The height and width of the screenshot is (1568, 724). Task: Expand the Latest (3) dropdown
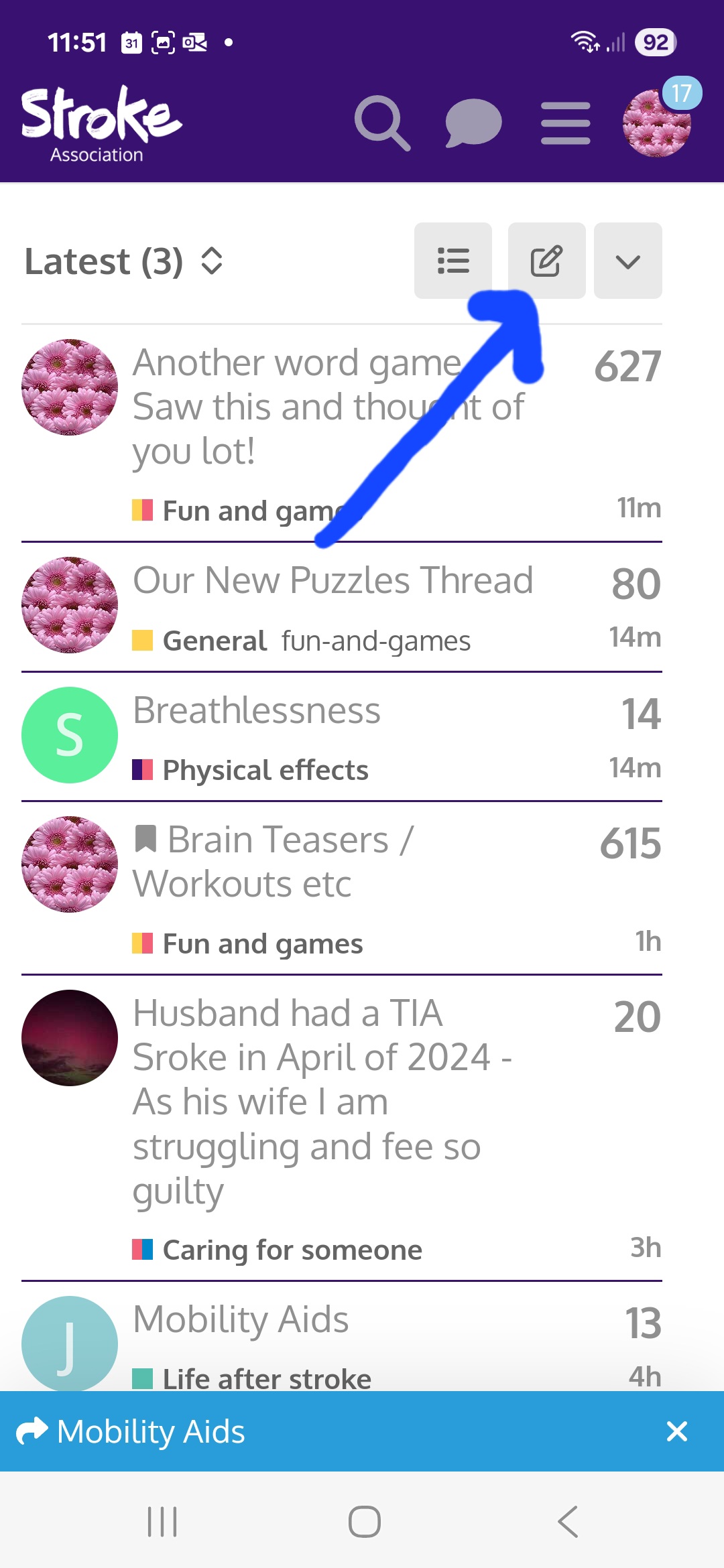[124, 261]
